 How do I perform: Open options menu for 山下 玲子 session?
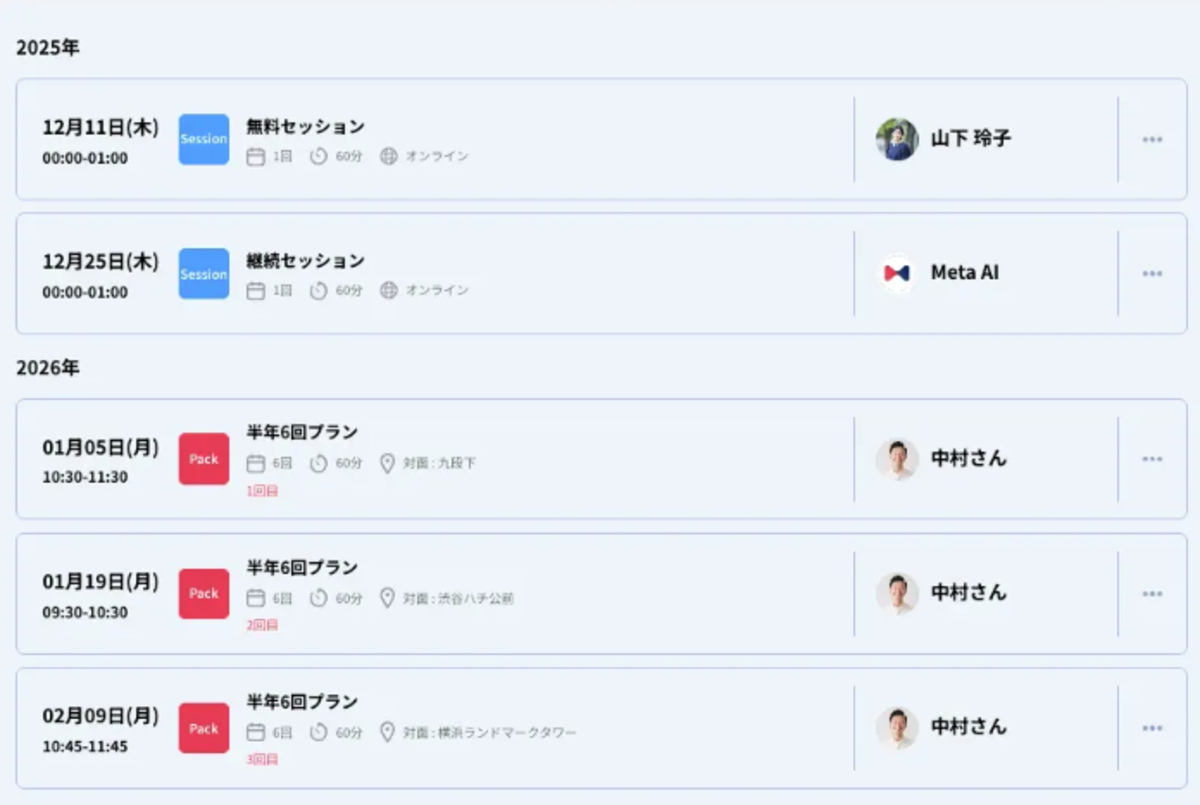click(1152, 139)
